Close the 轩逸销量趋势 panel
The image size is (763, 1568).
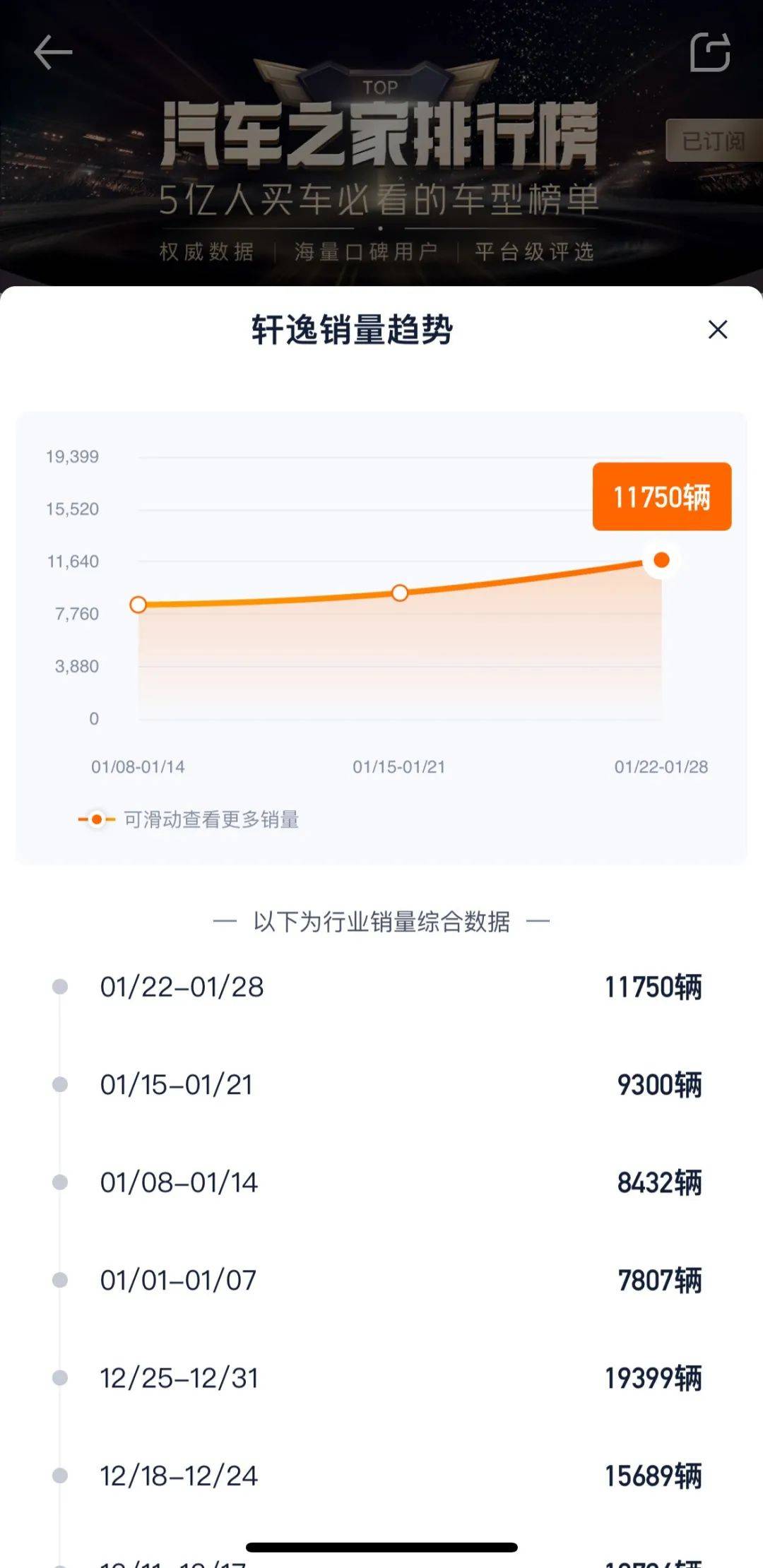coord(718,329)
